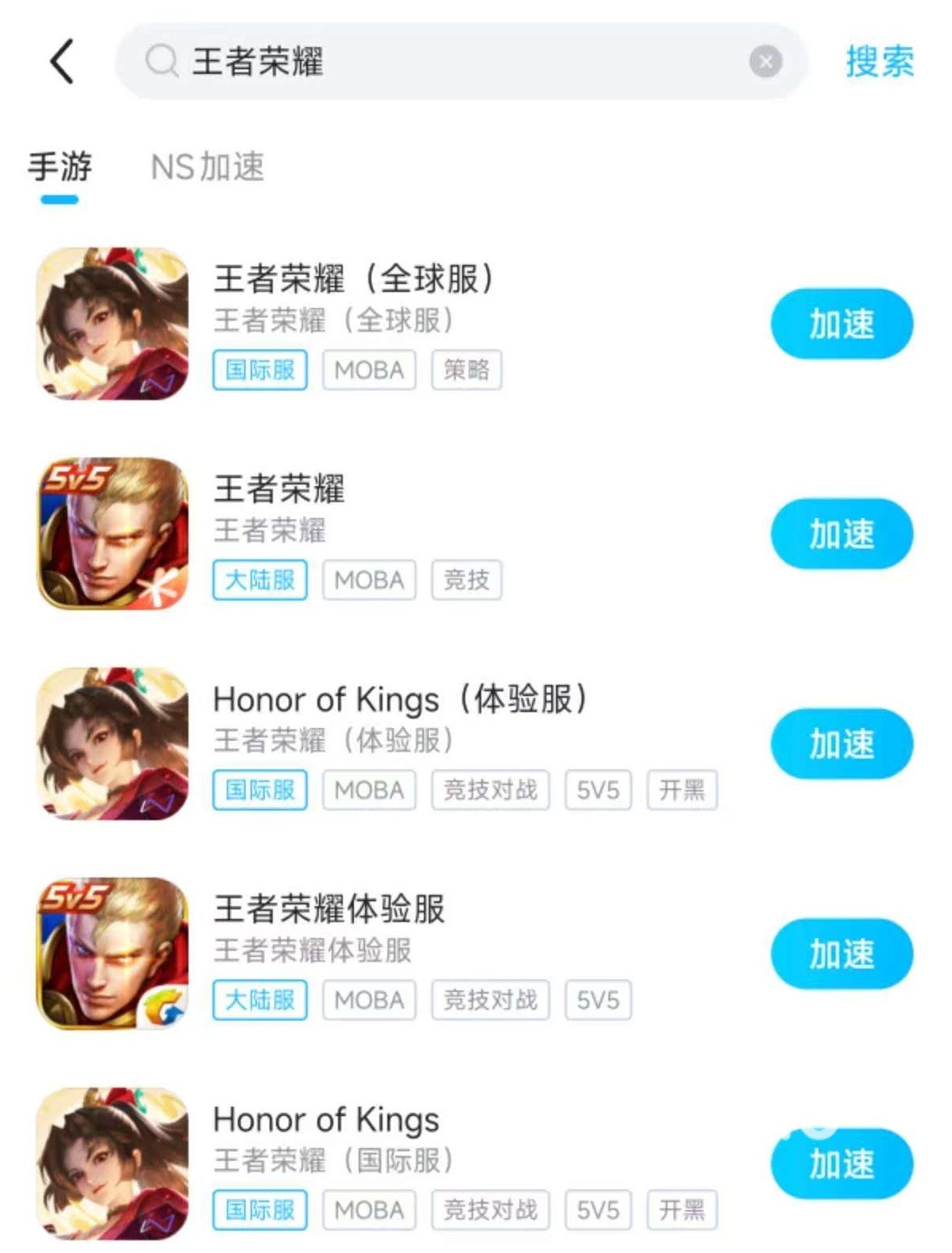
Task: Tap 加速 for Honor of Kings 王者荣耀（国际服）
Action: 841,1163
